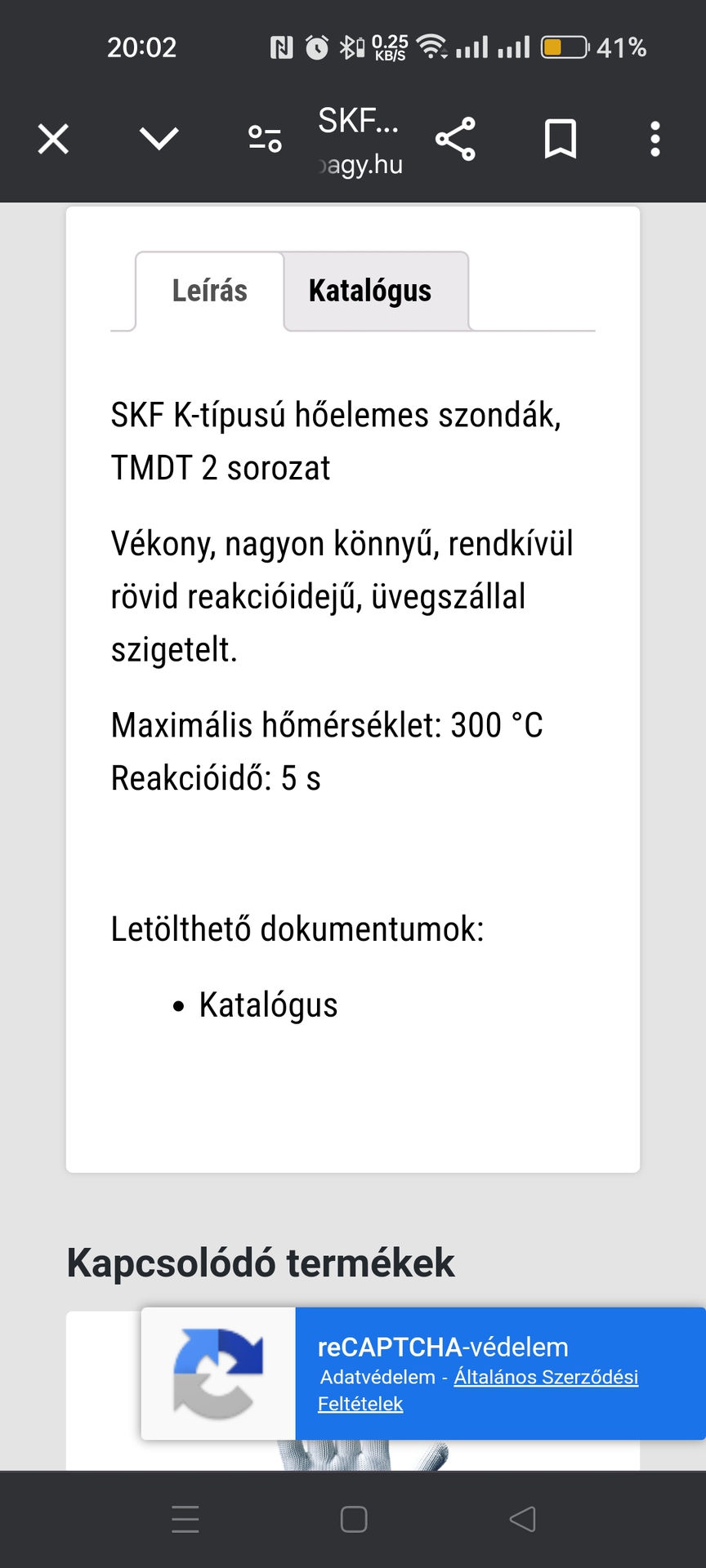Bookmark this page

(x=561, y=139)
